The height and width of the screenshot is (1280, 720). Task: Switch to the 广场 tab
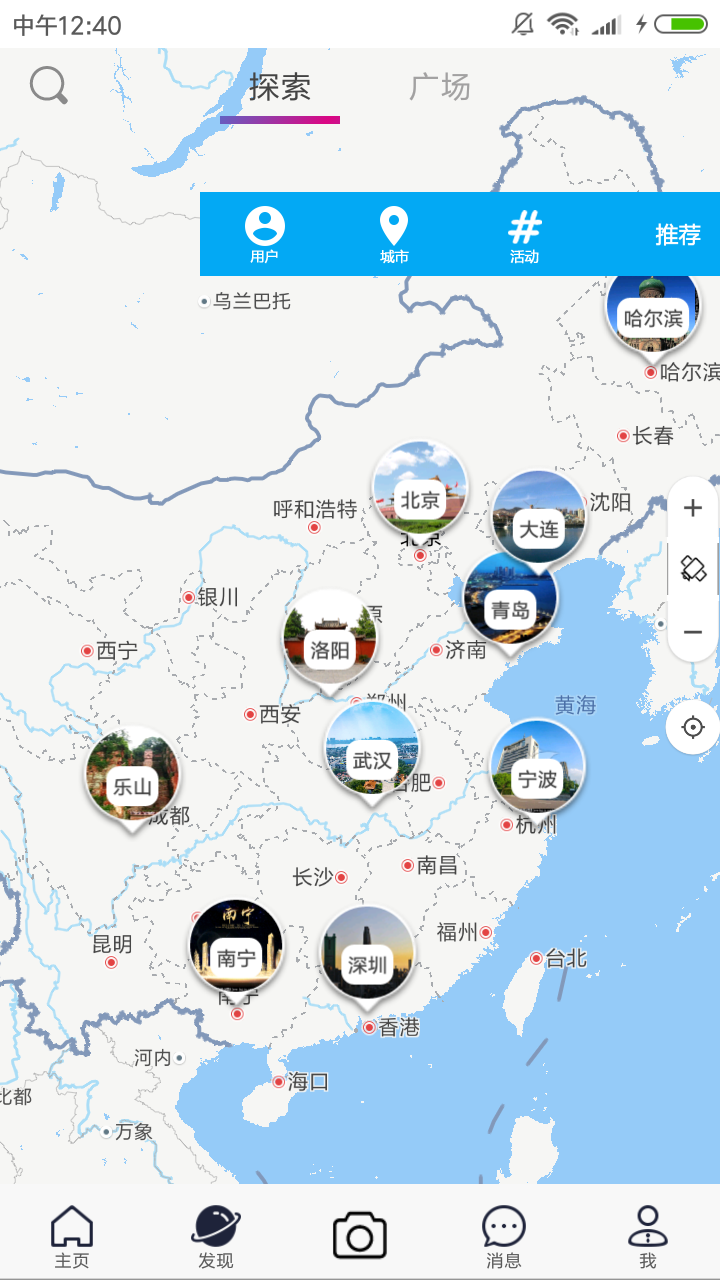(439, 88)
